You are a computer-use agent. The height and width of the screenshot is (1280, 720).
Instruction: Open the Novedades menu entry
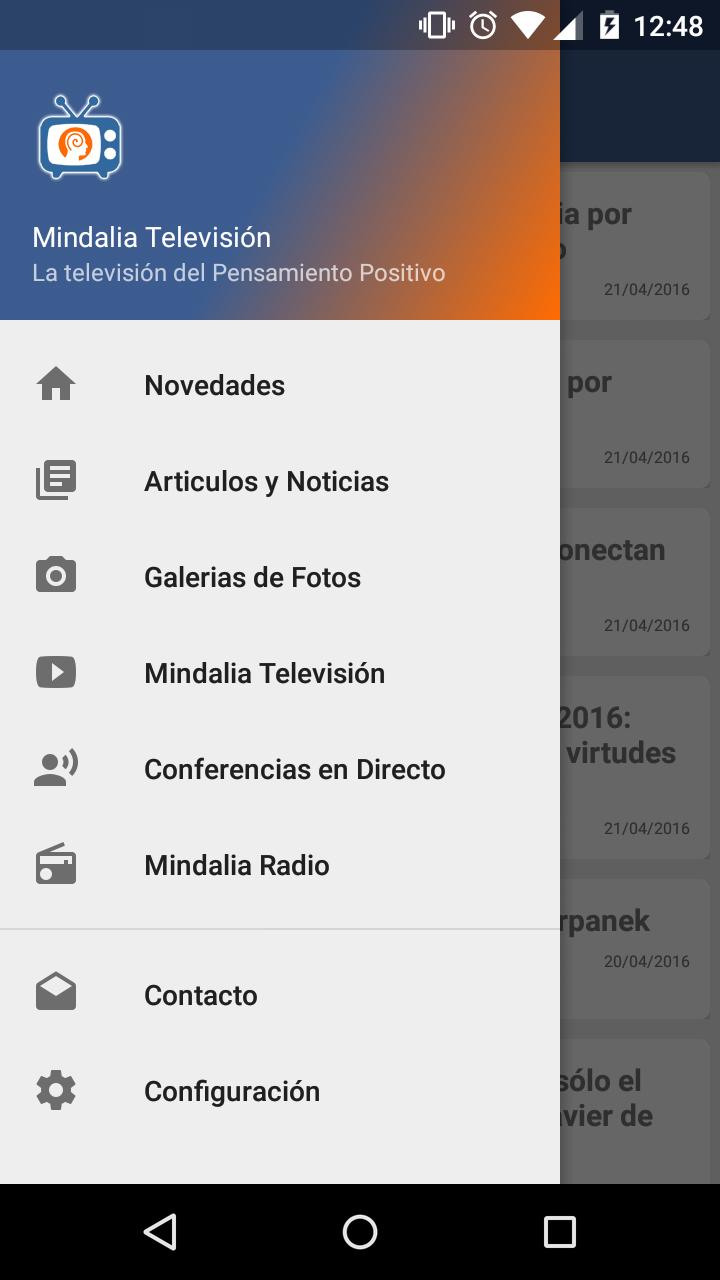click(x=214, y=385)
